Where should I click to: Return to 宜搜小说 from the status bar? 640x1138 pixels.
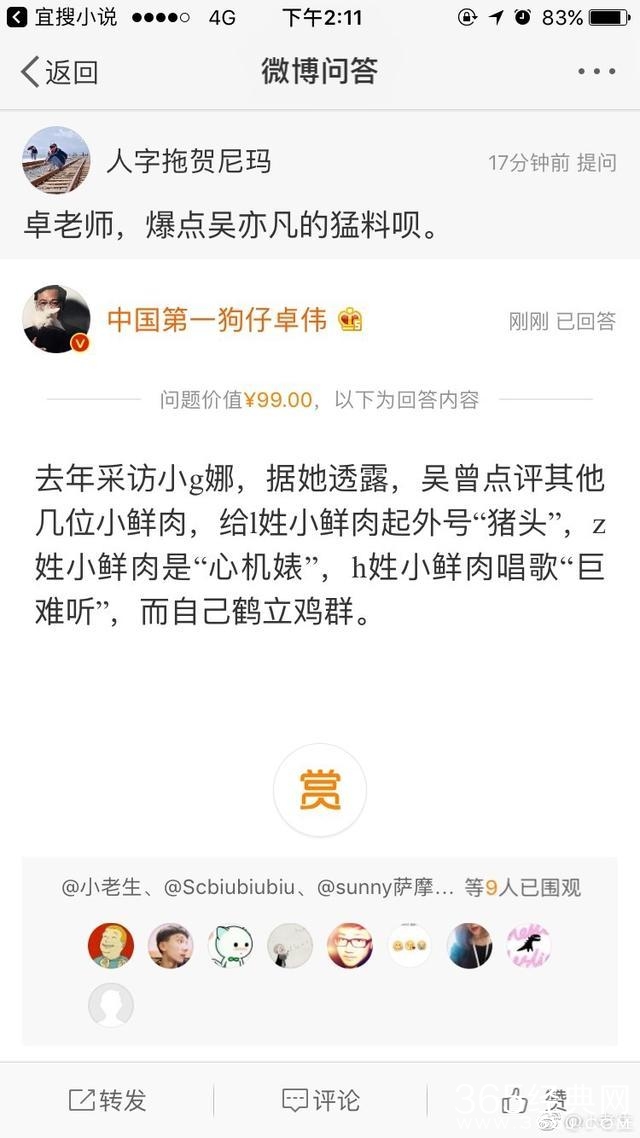(62, 17)
